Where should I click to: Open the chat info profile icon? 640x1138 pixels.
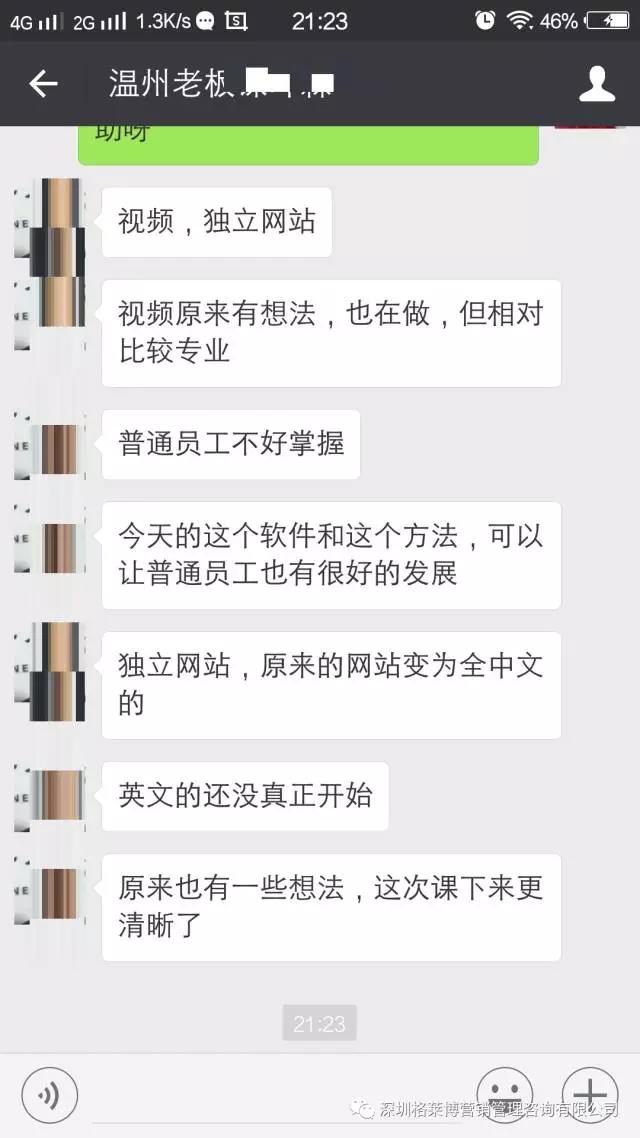597,84
